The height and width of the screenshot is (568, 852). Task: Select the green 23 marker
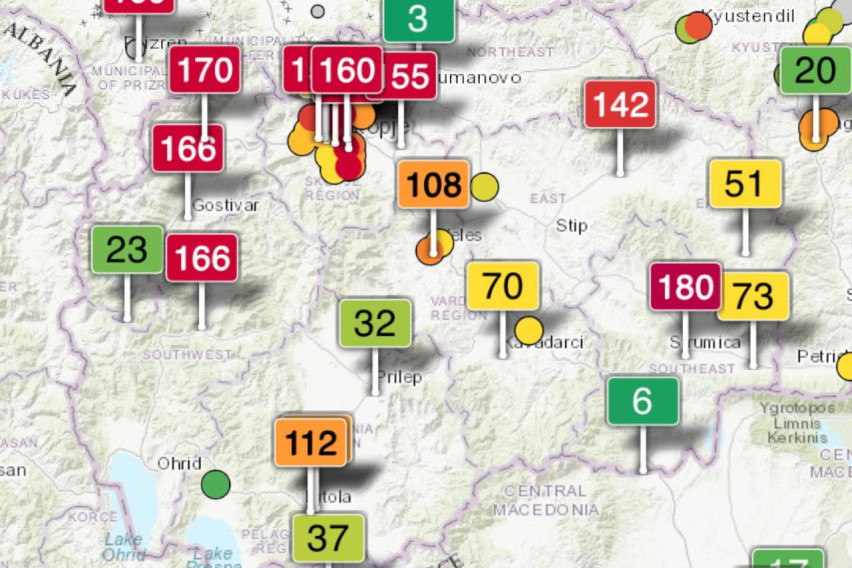(x=127, y=250)
